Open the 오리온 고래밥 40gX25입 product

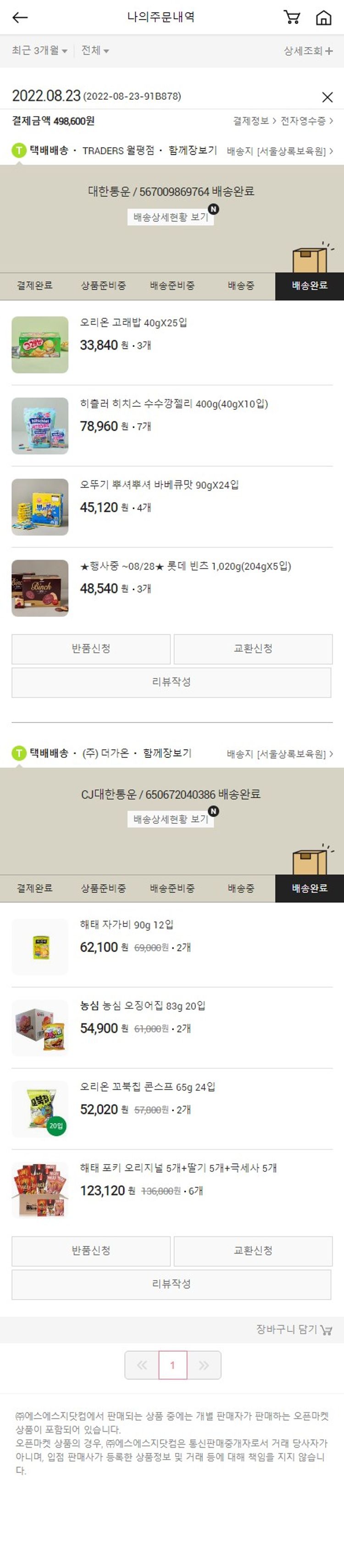pyautogui.click(x=133, y=323)
